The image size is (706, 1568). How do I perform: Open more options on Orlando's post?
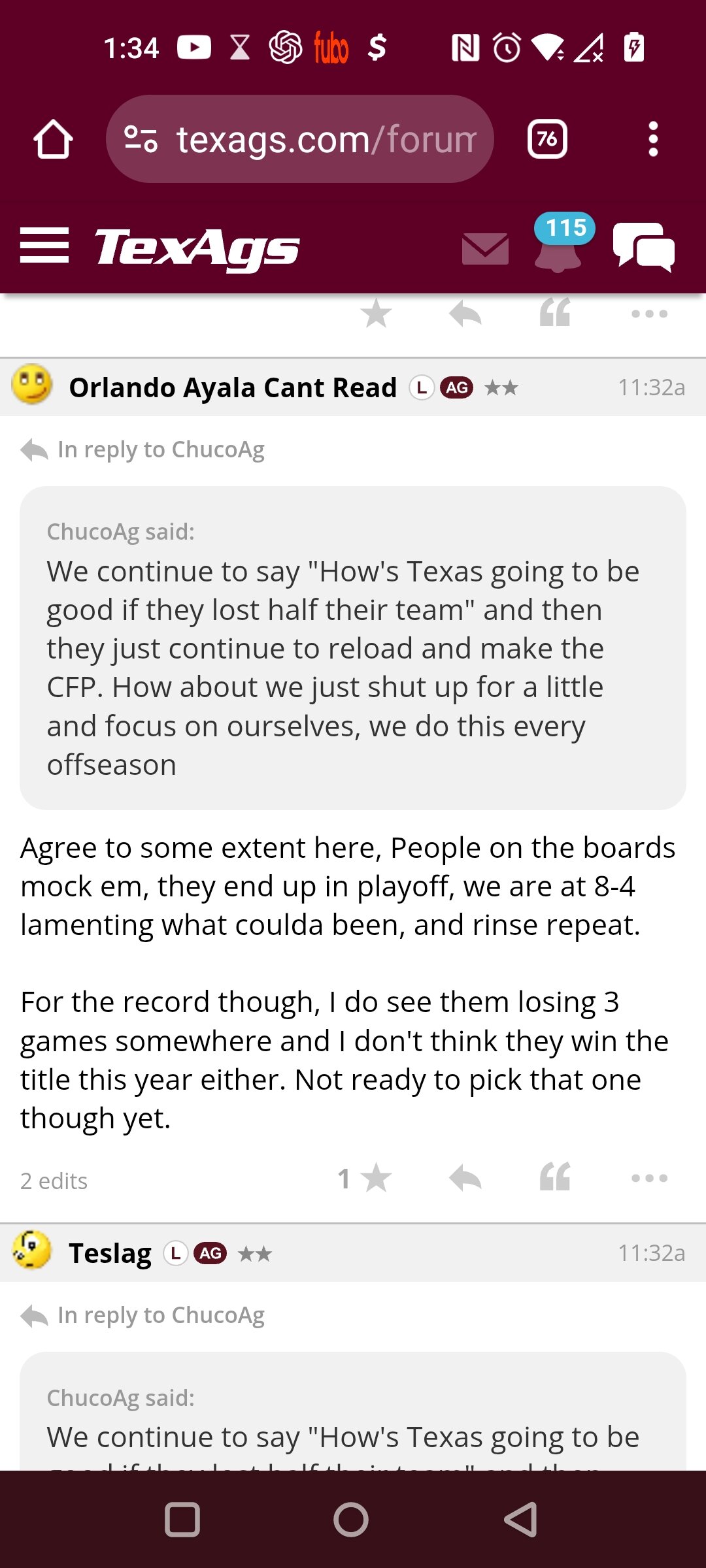point(649,1178)
